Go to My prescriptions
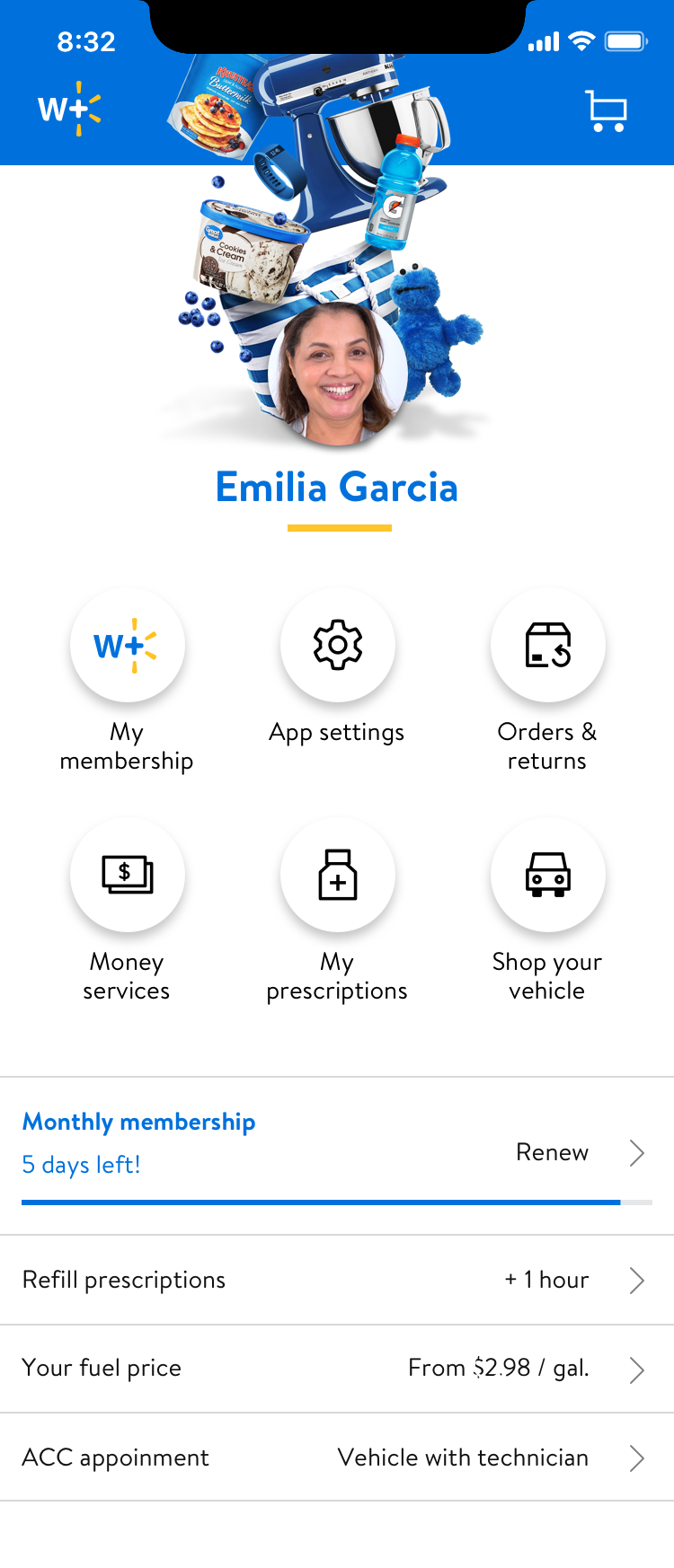This screenshot has width=674, height=1568. pyautogui.click(x=338, y=876)
